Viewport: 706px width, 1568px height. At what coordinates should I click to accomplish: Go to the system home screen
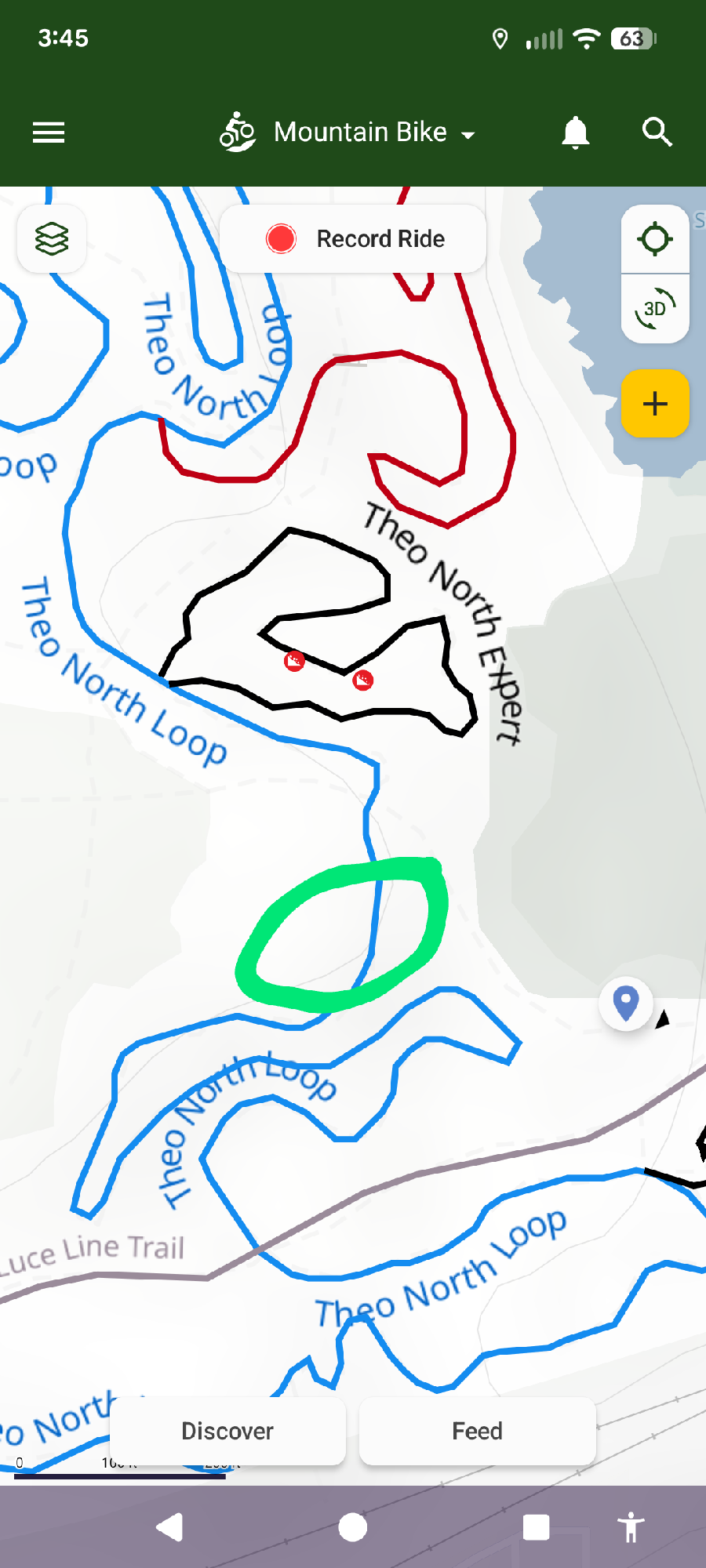353,1527
